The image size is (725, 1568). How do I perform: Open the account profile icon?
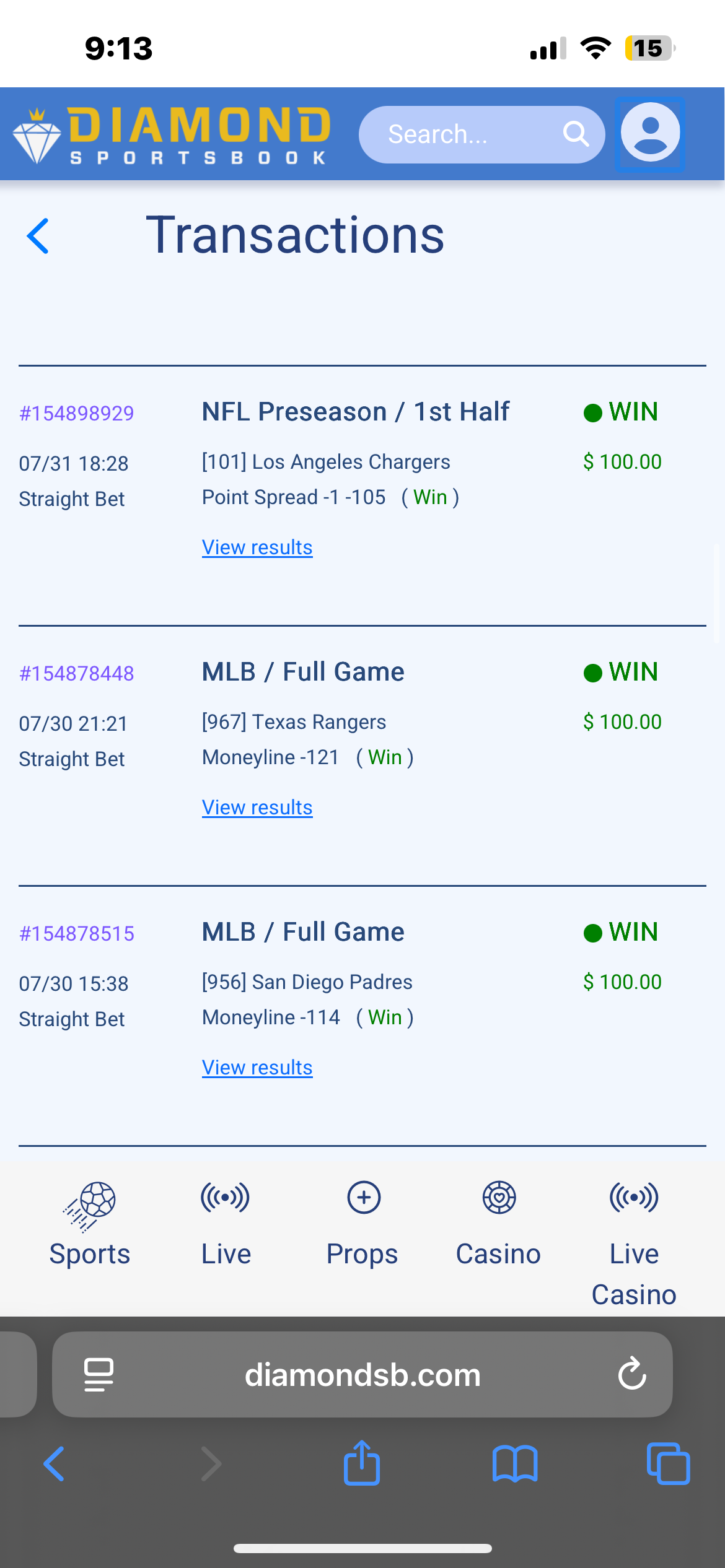coord(650,133)
